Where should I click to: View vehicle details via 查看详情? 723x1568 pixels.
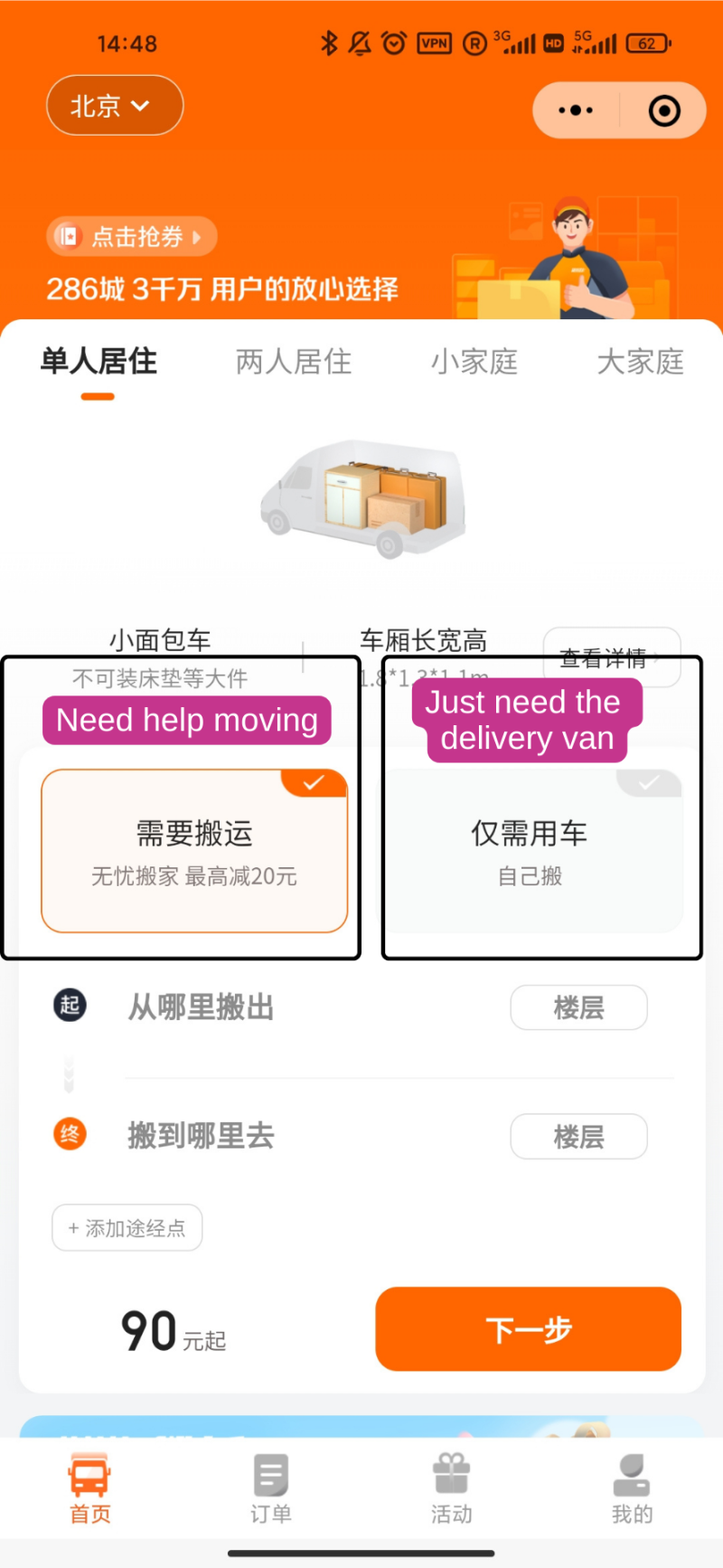point(611,656)
